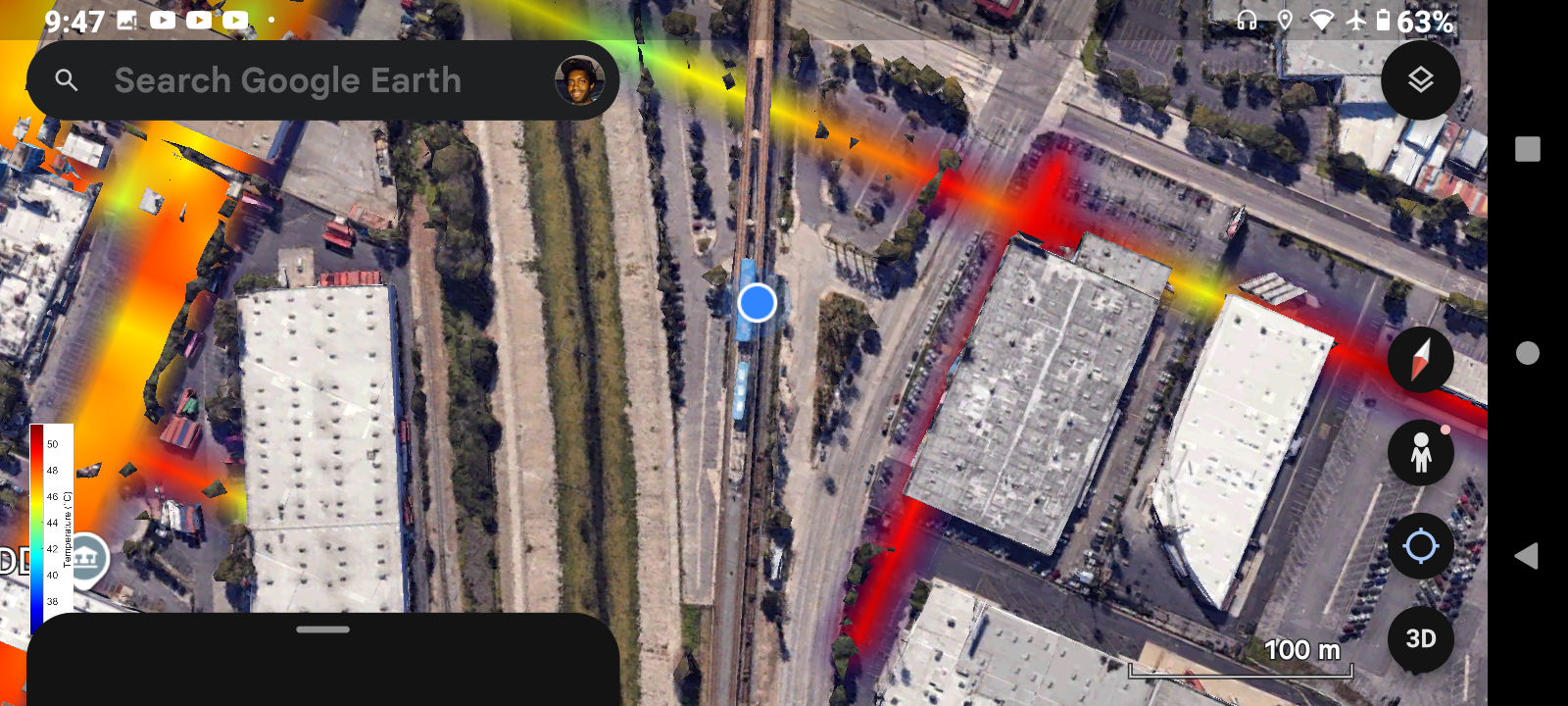Tap the blue current location dot

[757, 303]
